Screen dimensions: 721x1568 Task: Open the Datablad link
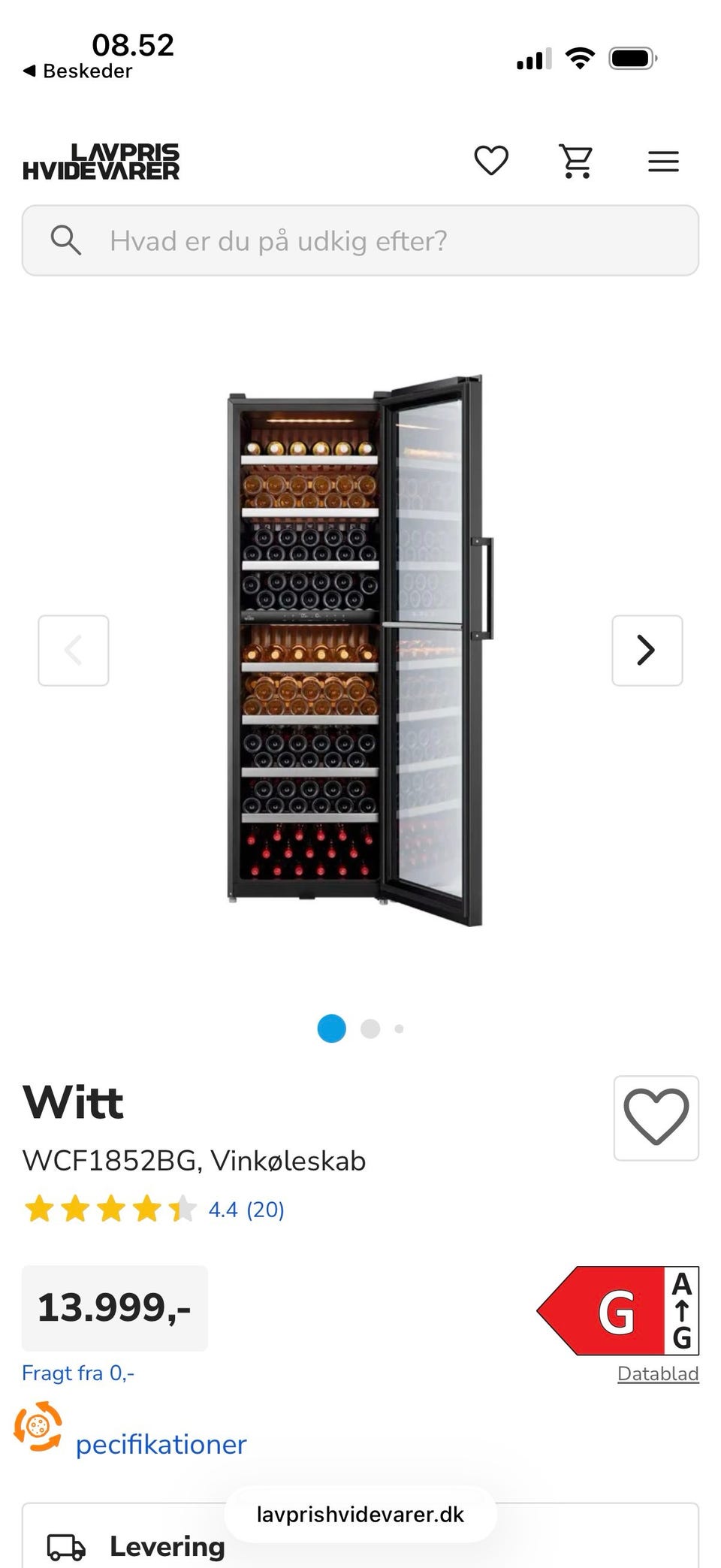coord(657,1373)
